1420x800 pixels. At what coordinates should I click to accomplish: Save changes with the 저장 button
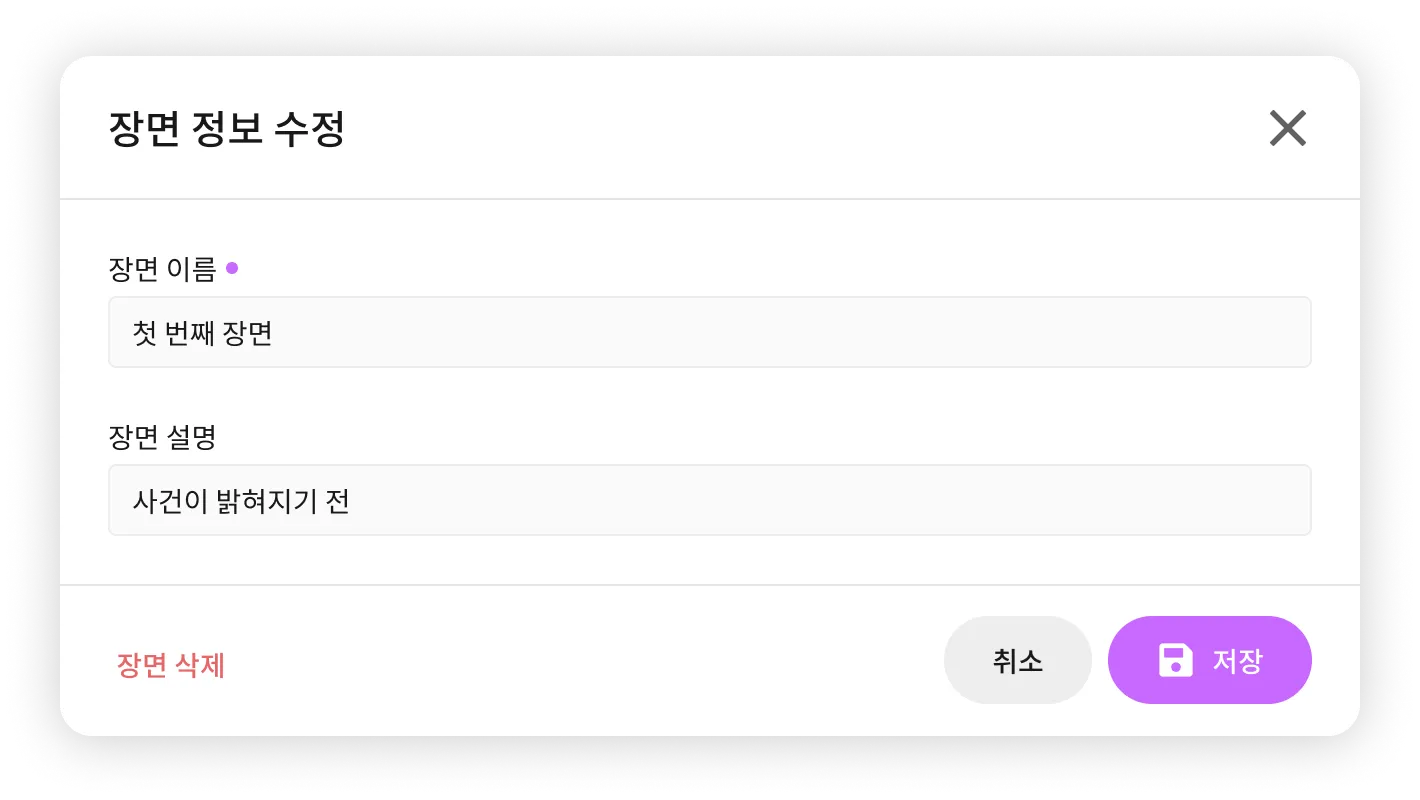point(1210,660)
